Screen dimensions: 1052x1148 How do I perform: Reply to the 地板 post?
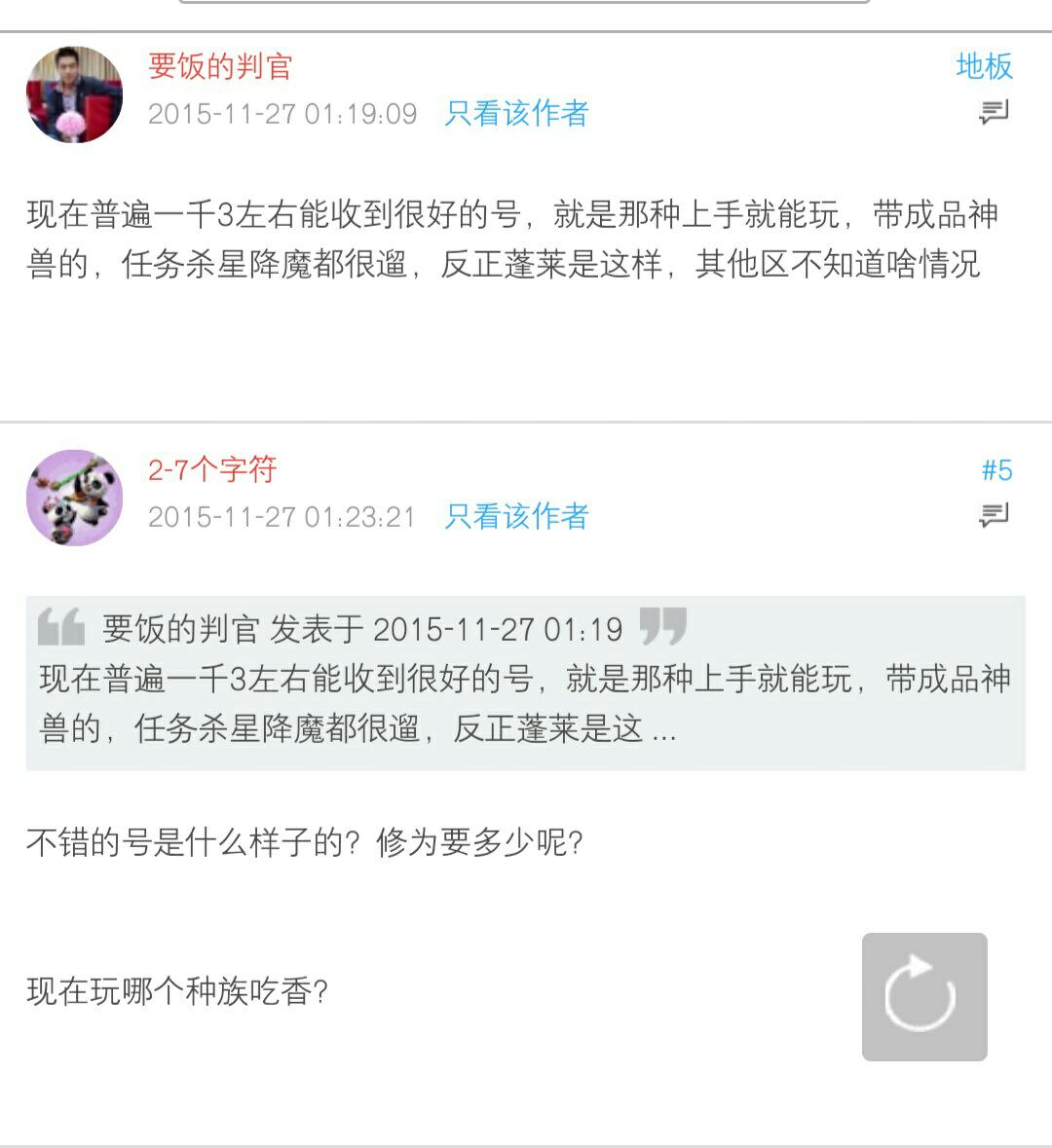tap(993, 113)
